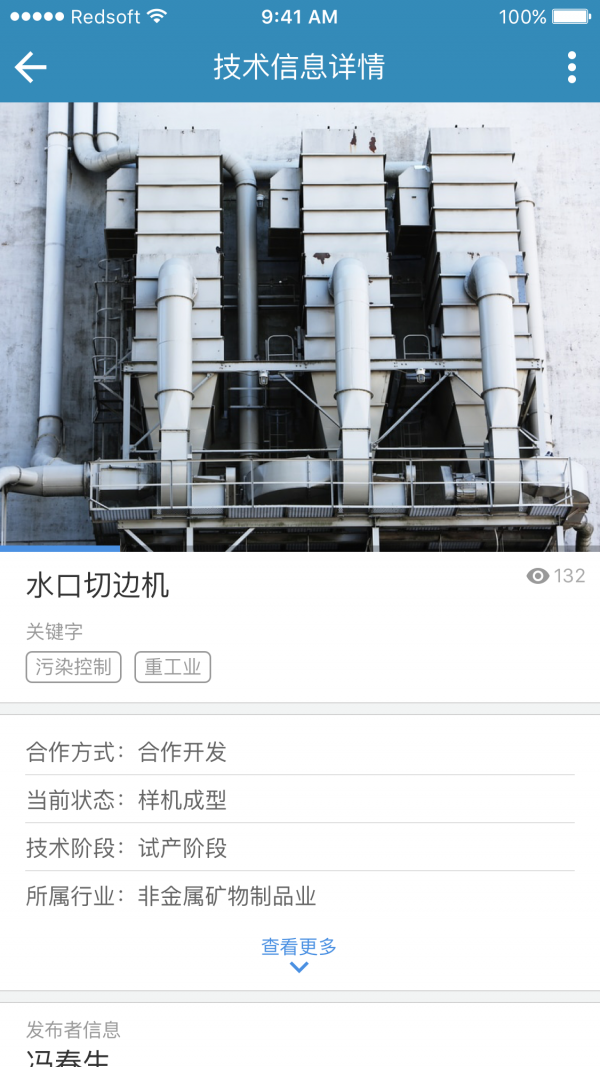Select the 重工业 keyword tag
The width and height of the screenshot is (600, 1067).
pos(172,667)
